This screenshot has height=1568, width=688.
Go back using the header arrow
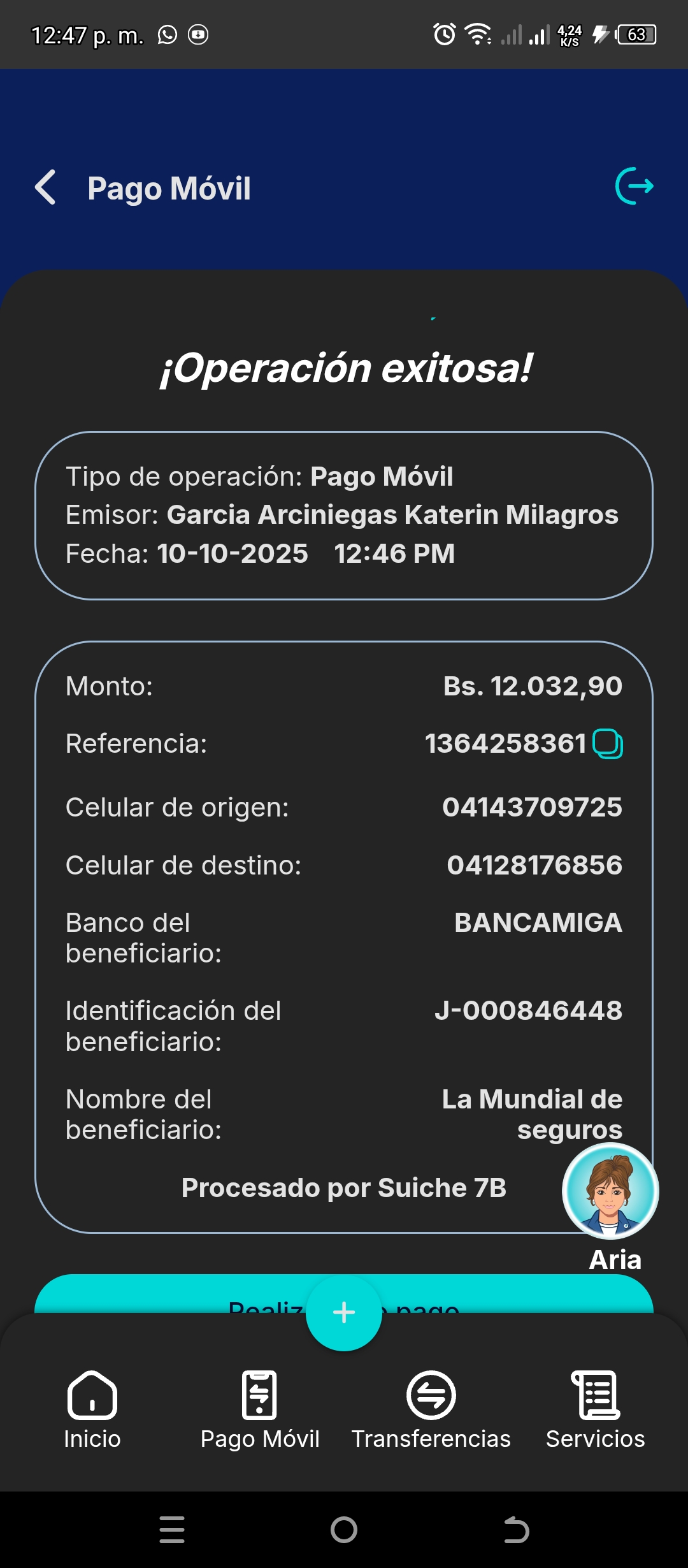(46, 187)
